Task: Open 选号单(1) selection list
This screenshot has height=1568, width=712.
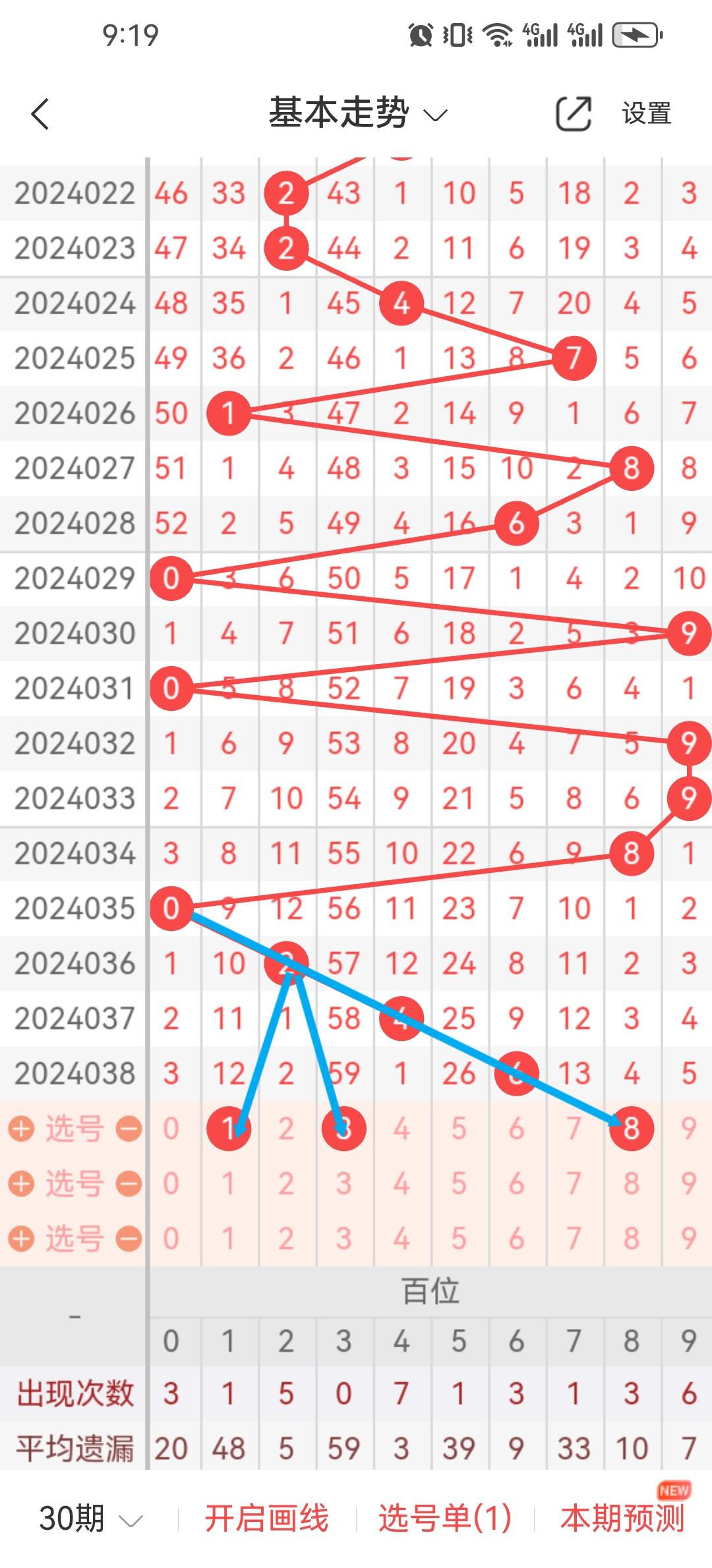Action: coord(445,1519)
